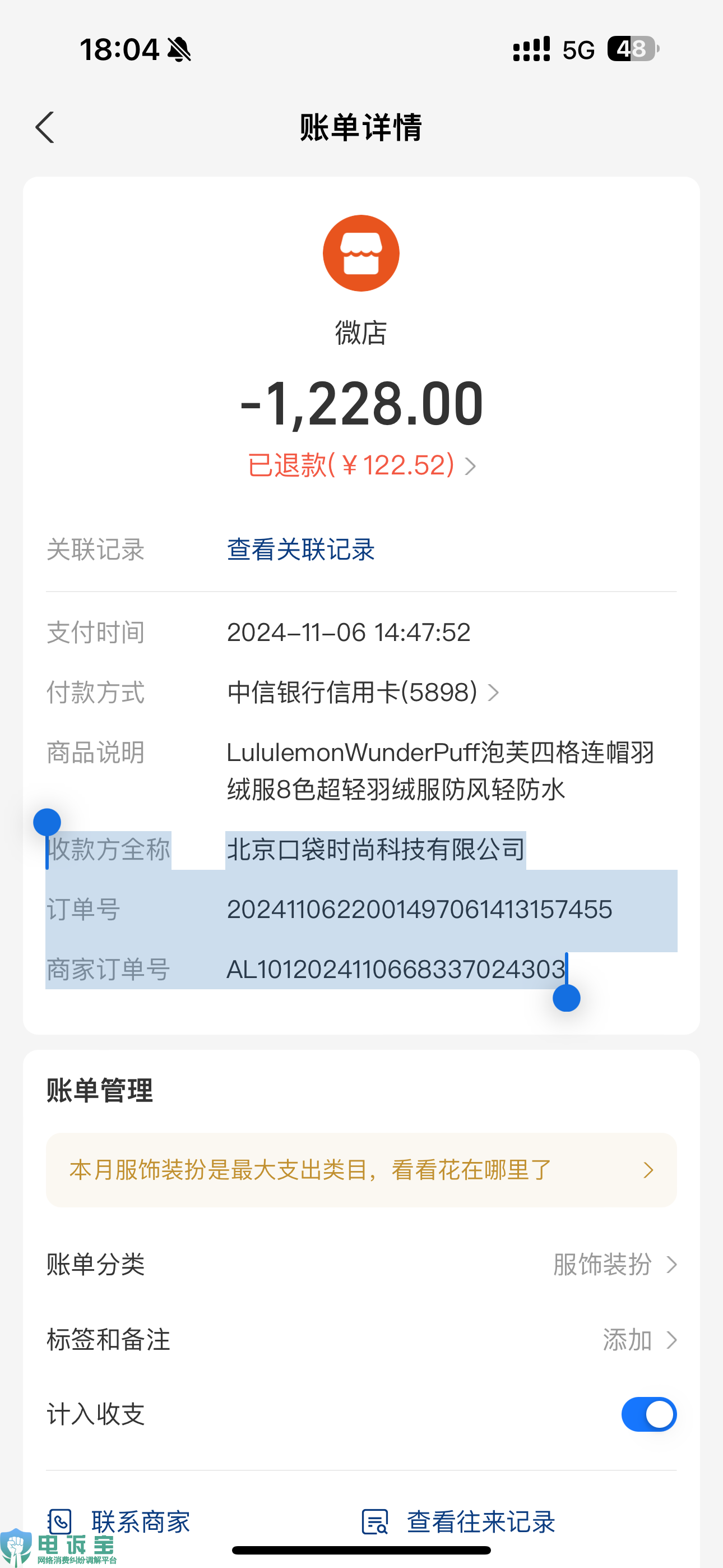The height and width of the screenshot is (1568, 723).
Task: Open 查看关联记录 link
Action: point(300,550)
